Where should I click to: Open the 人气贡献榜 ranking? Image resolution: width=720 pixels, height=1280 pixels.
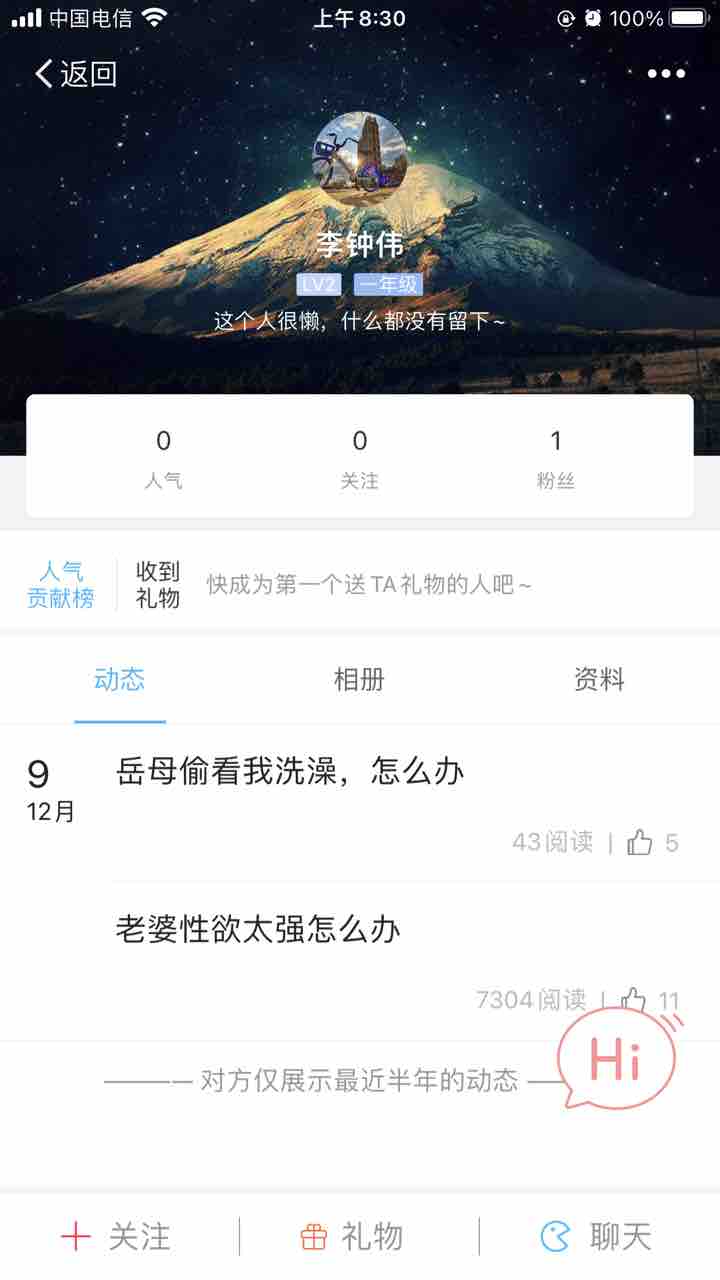point(61,585)
